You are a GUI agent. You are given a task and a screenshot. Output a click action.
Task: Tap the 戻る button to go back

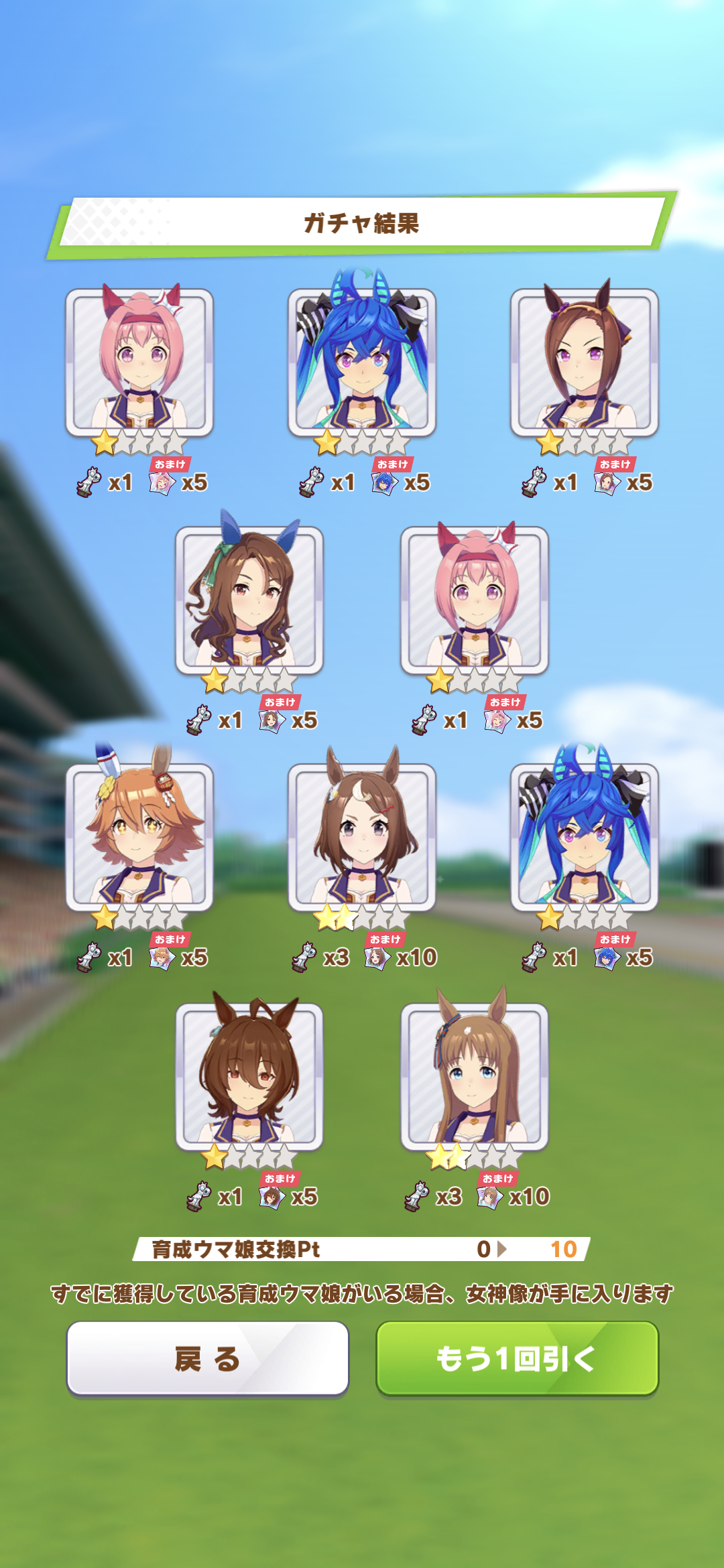point(208,1358)
